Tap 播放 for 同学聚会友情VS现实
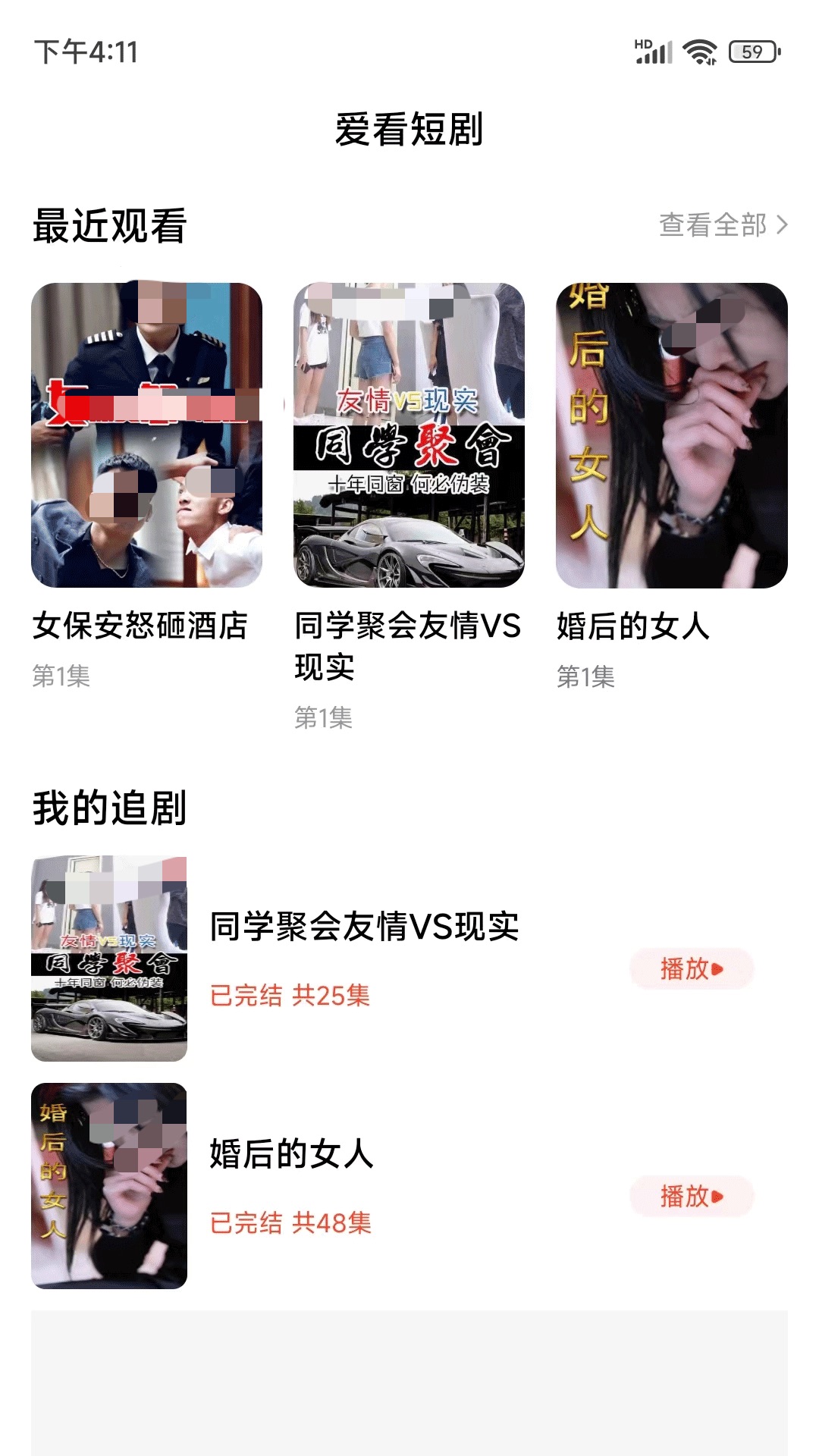 click(691, 968)
